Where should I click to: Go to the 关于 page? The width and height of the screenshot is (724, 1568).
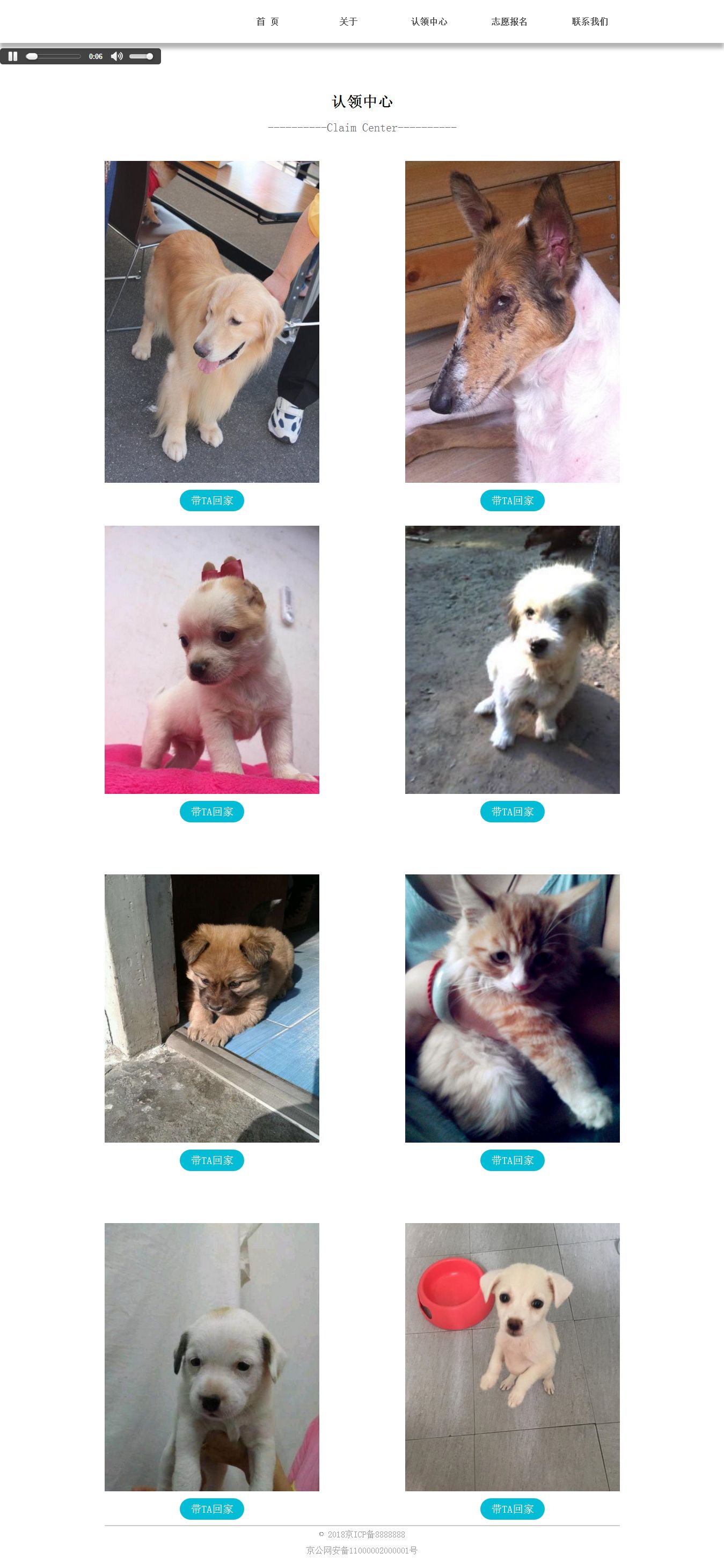(348, 22)
